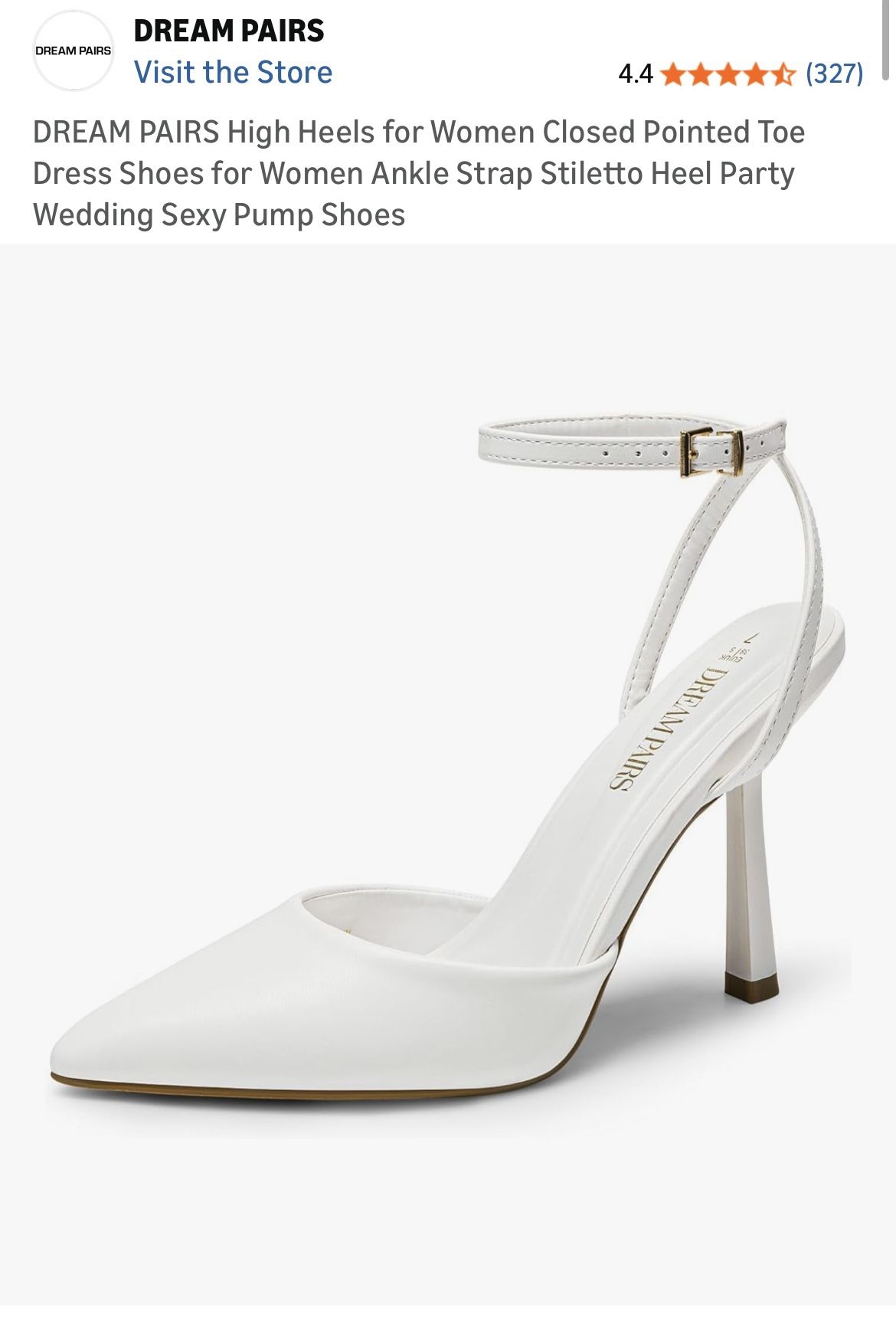Image resolution: width=896 pixels, height=1317 pixels.
Task: Open the Visit the Store link
Action: pyautogui.click(x=233, y=72)
